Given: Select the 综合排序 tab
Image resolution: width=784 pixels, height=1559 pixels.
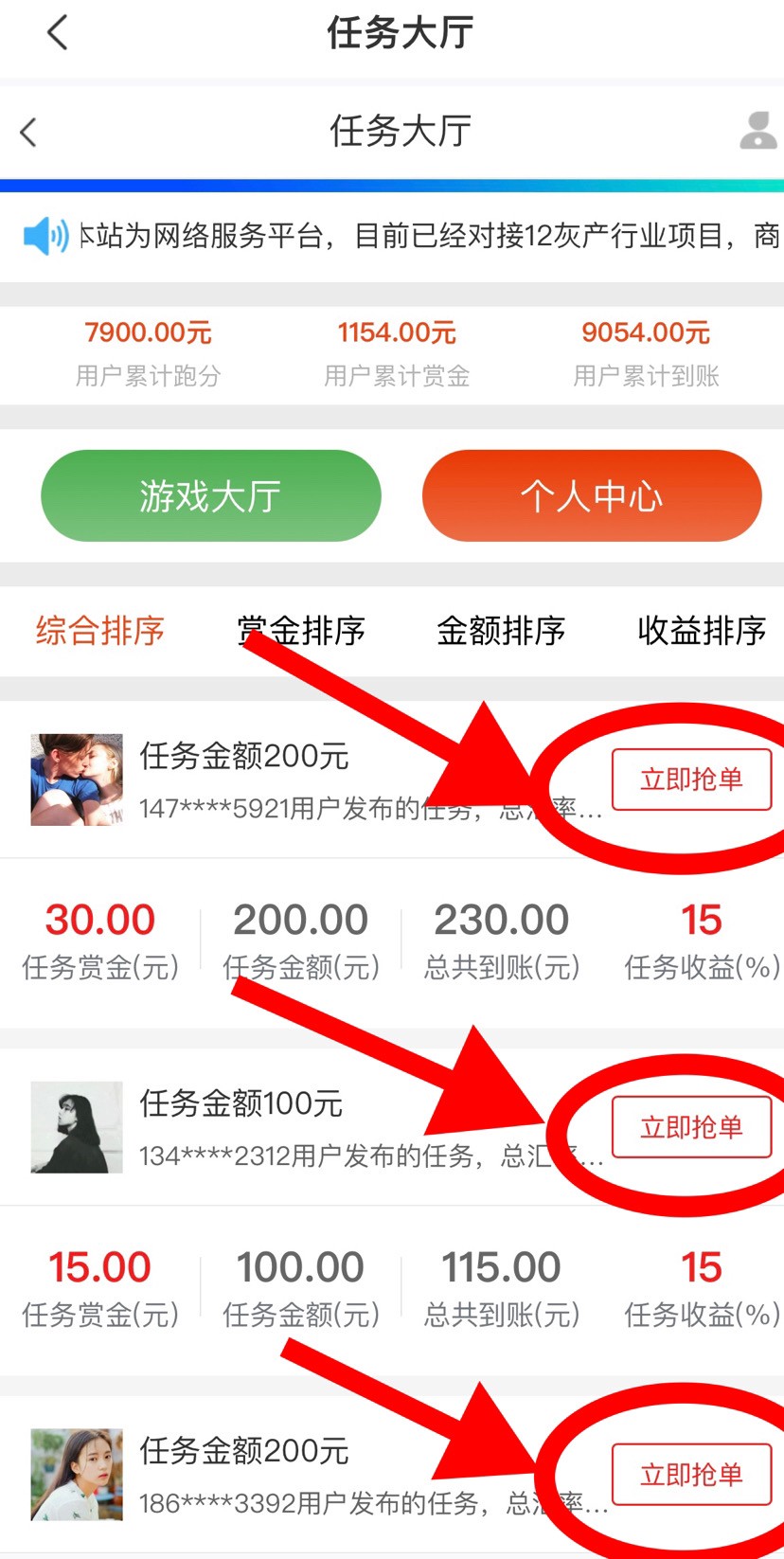Looking at the screenshot, I should 100,630.
